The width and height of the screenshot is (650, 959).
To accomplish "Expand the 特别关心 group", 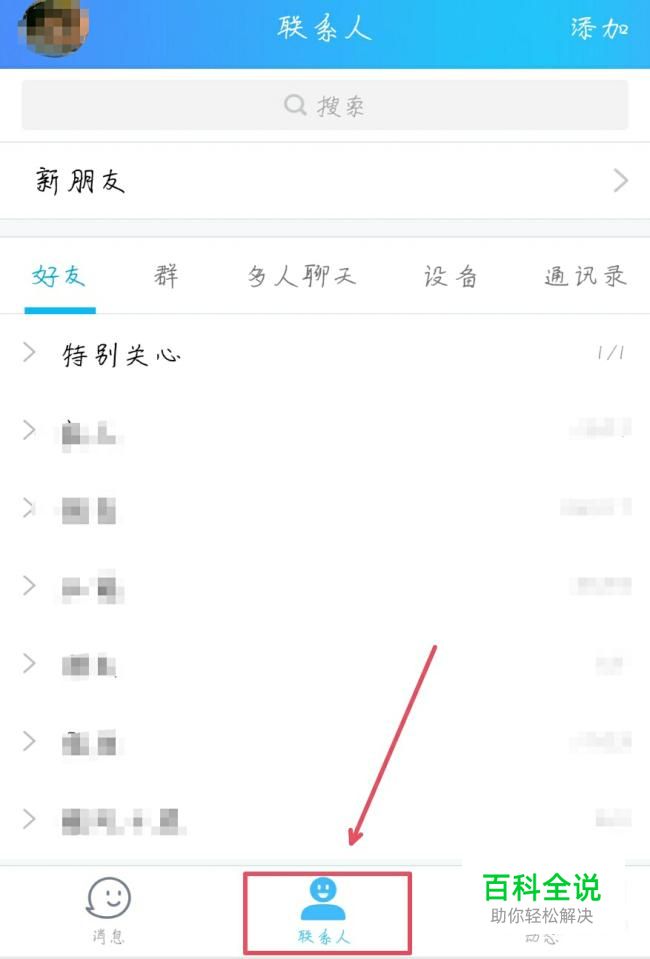I will click(120, 354).
